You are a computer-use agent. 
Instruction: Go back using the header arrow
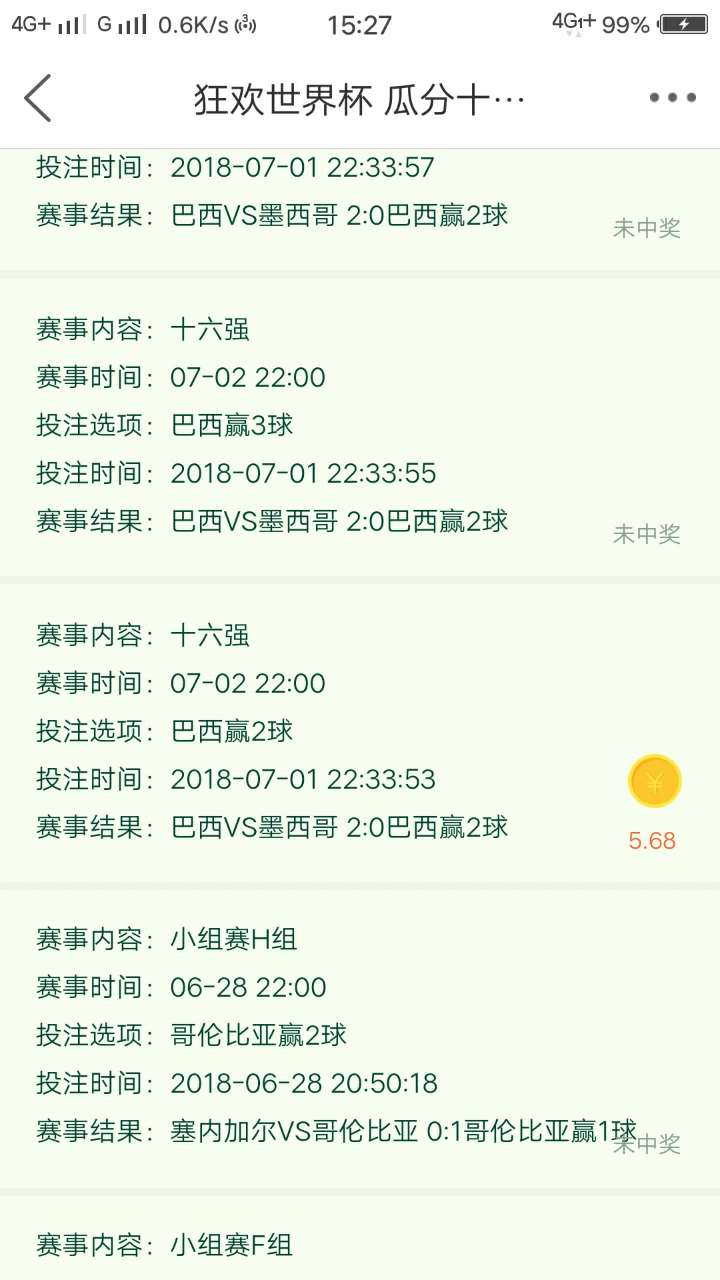tap(38, 98)
